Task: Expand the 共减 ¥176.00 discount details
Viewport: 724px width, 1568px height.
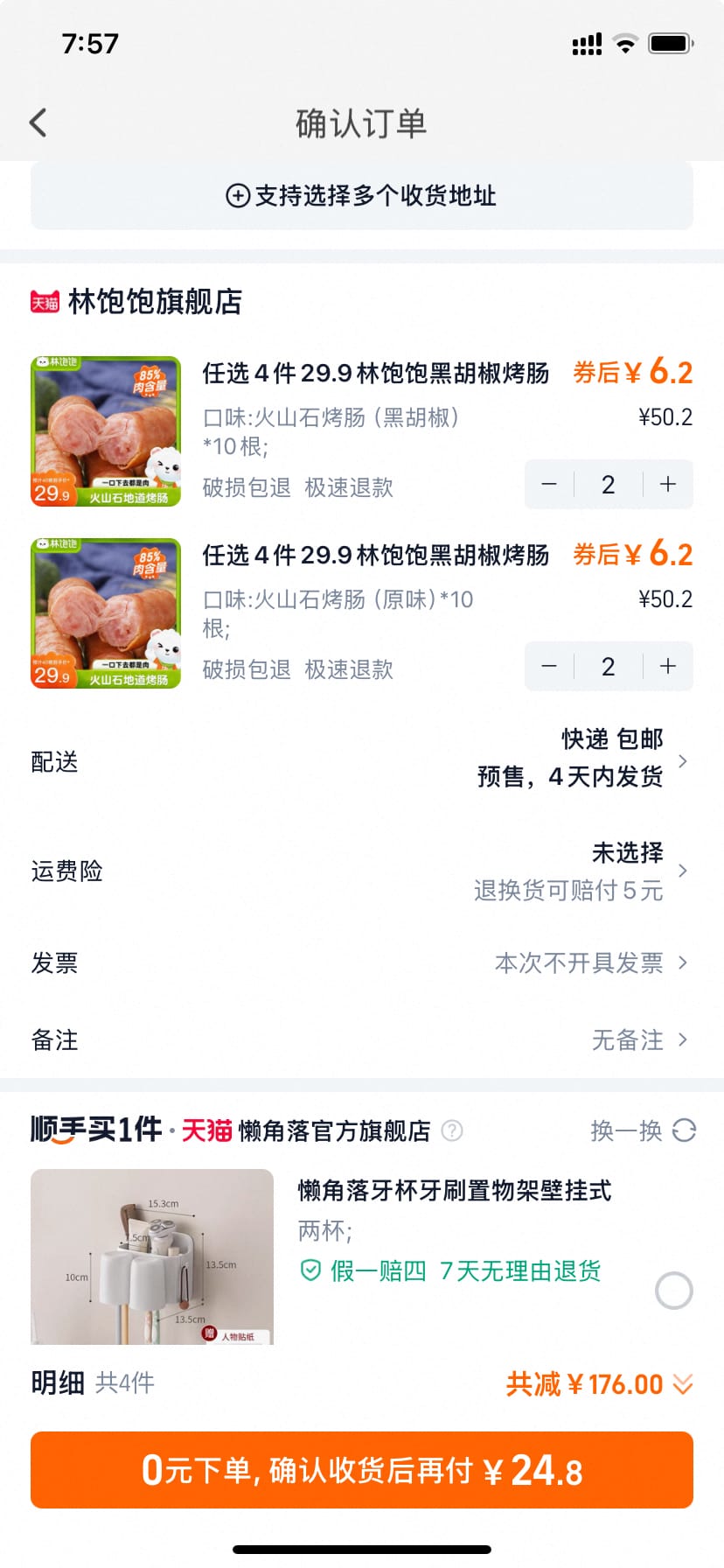Action: coord(681,1383)
